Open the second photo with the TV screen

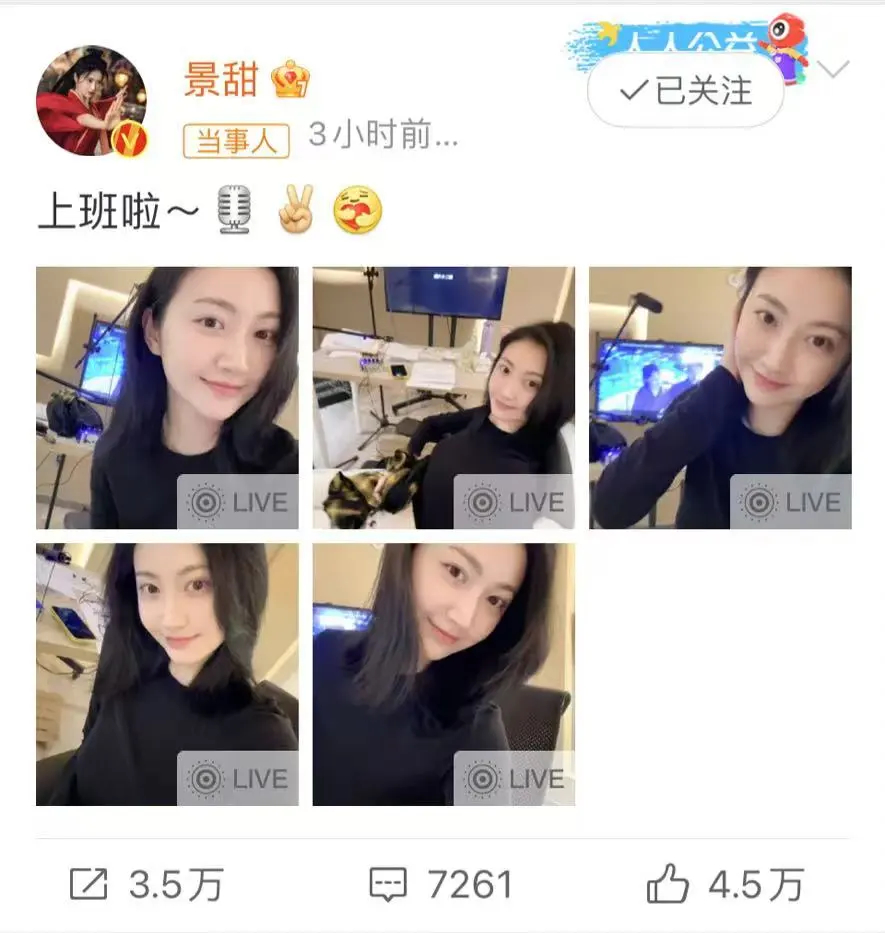click(x=443, y=397)
